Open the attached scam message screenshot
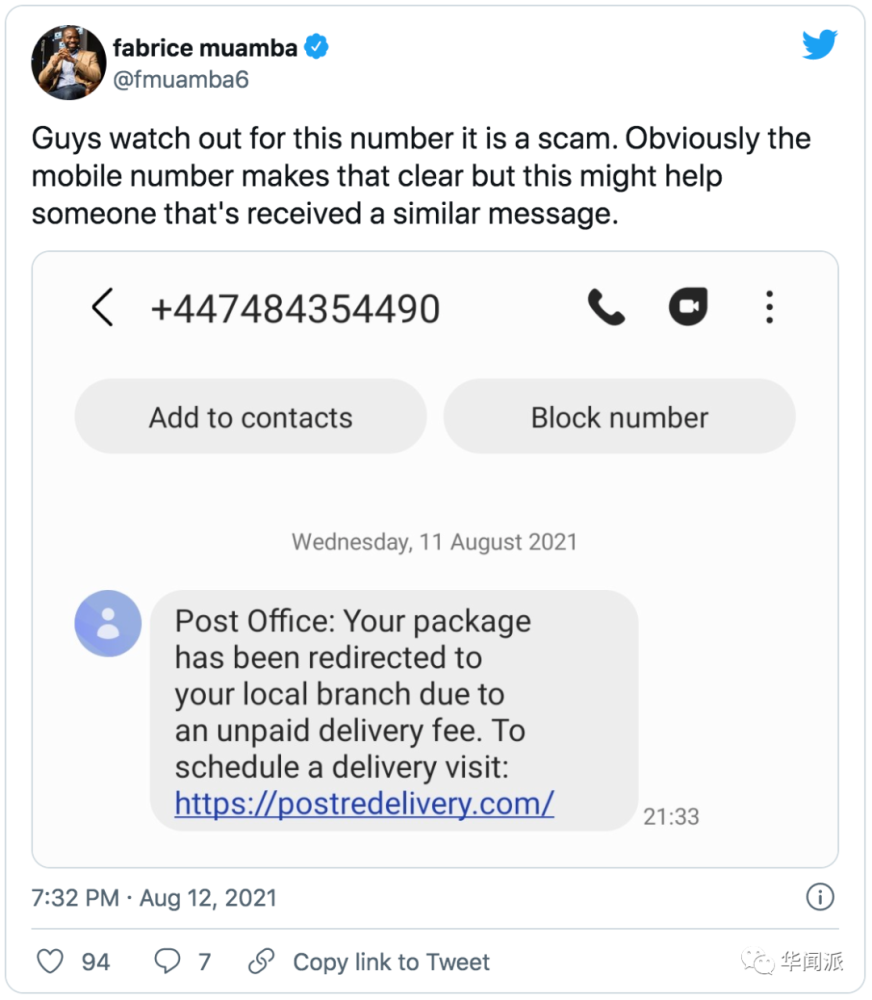This screenshot has width=872, height=1000. click(x=435, y=558)
